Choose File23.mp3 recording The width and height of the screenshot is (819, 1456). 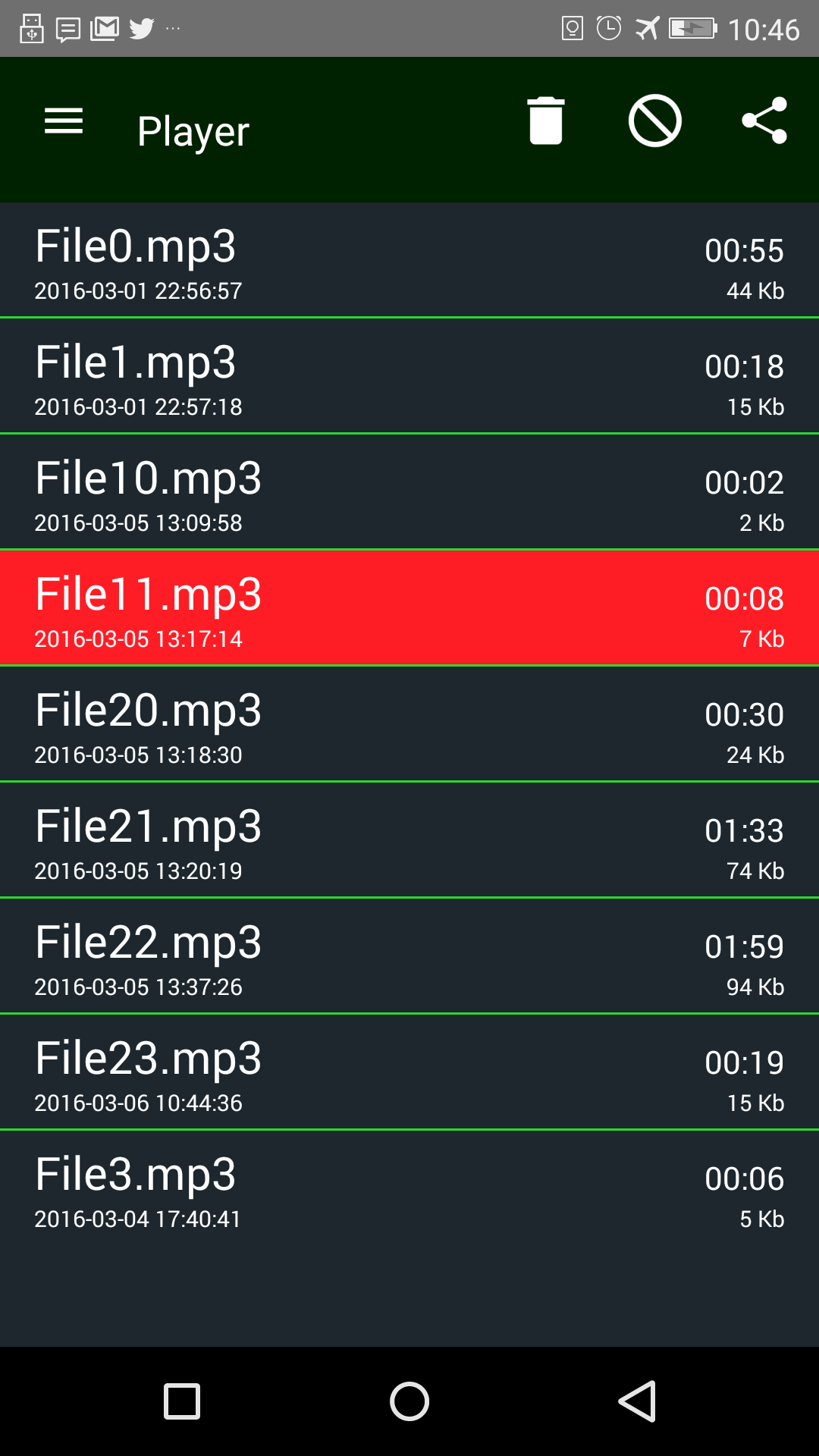pyautogui.click(x=409, y=1072)
